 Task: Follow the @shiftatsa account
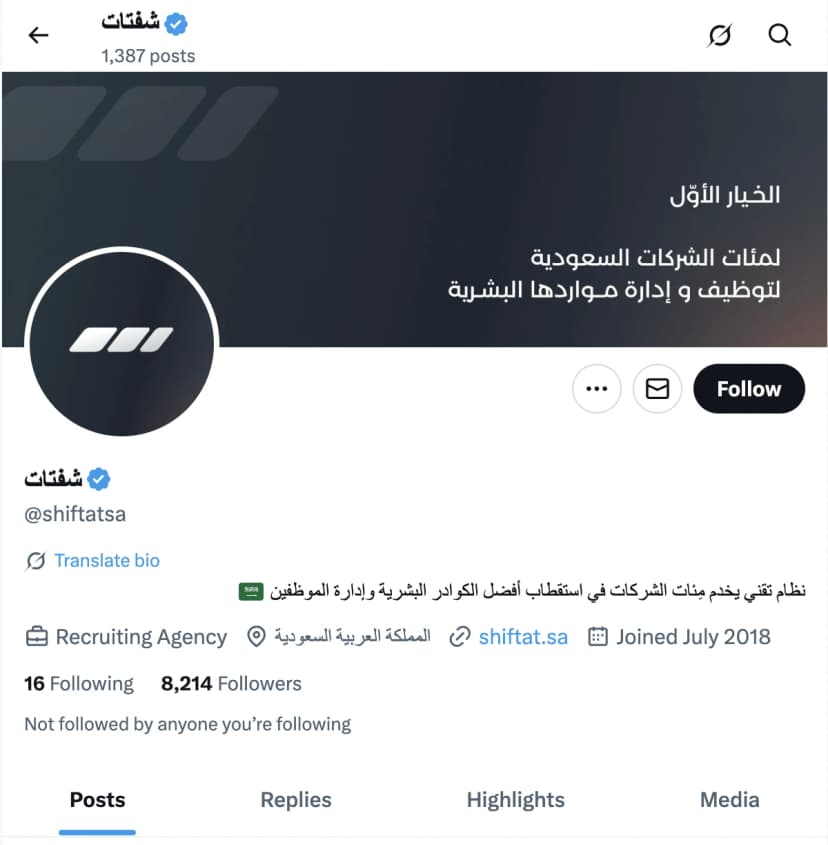click(748, 389)
